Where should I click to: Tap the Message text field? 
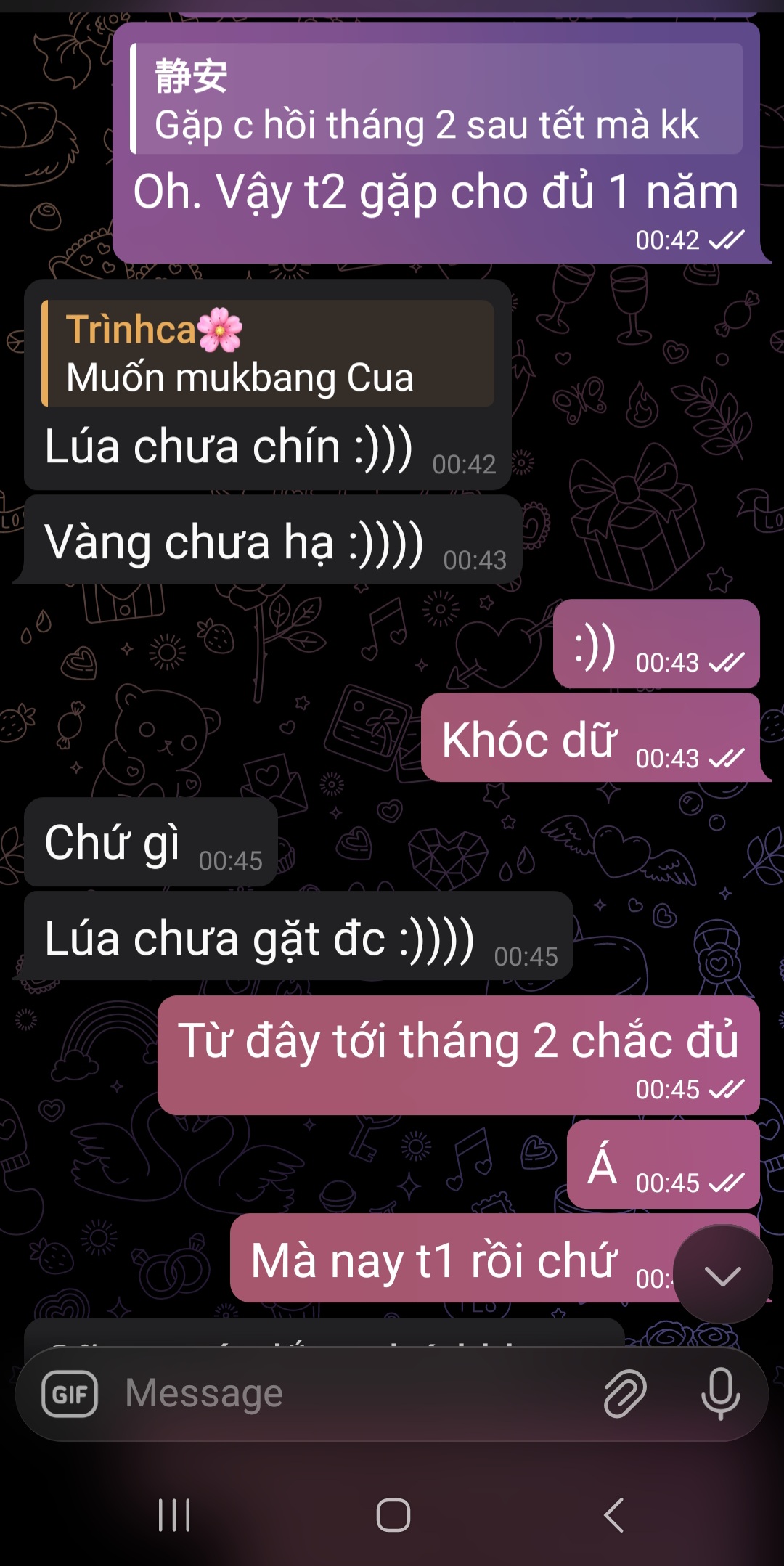point(348,1394)
